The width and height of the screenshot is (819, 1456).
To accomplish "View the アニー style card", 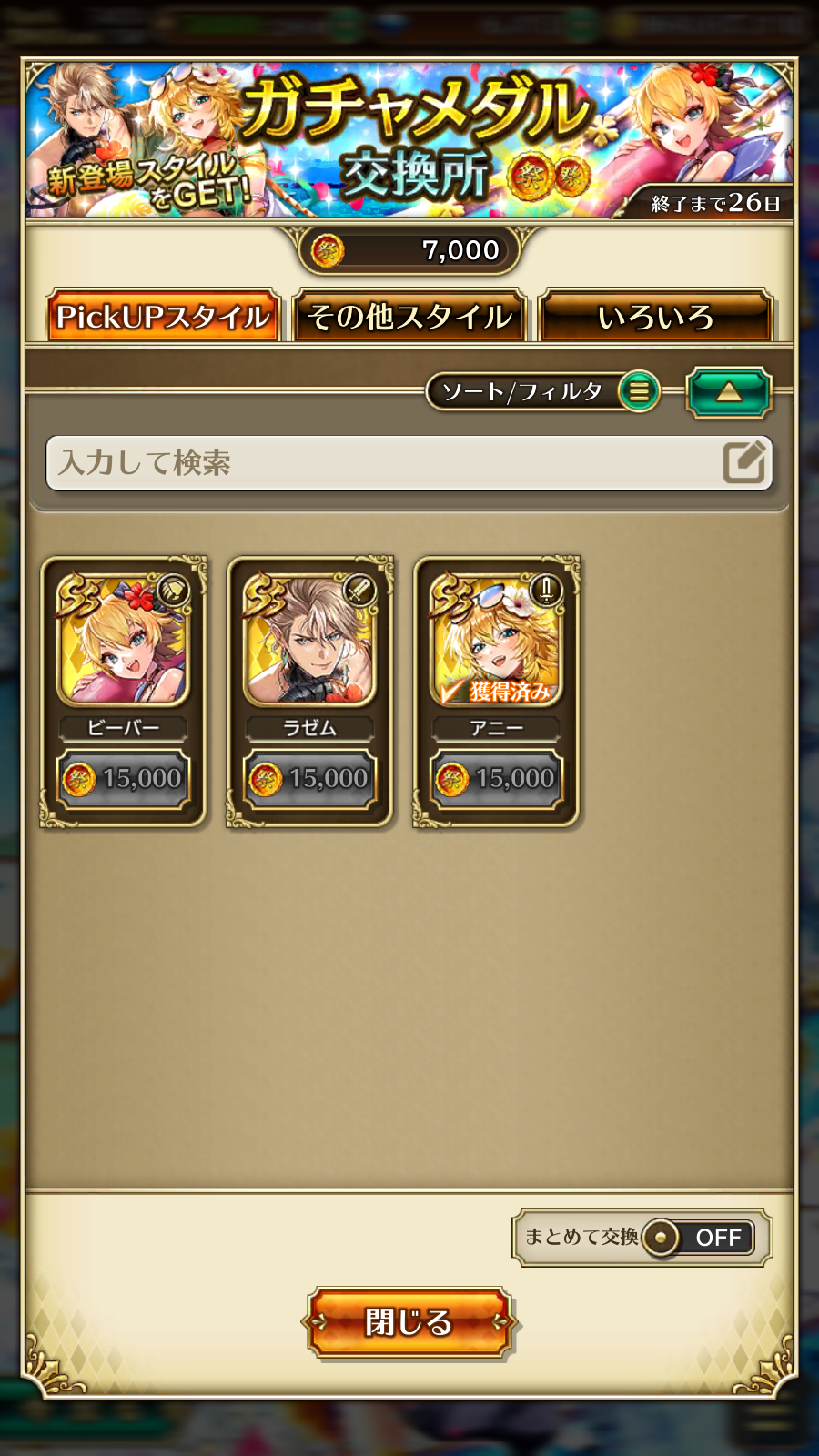I will [497, 693].
